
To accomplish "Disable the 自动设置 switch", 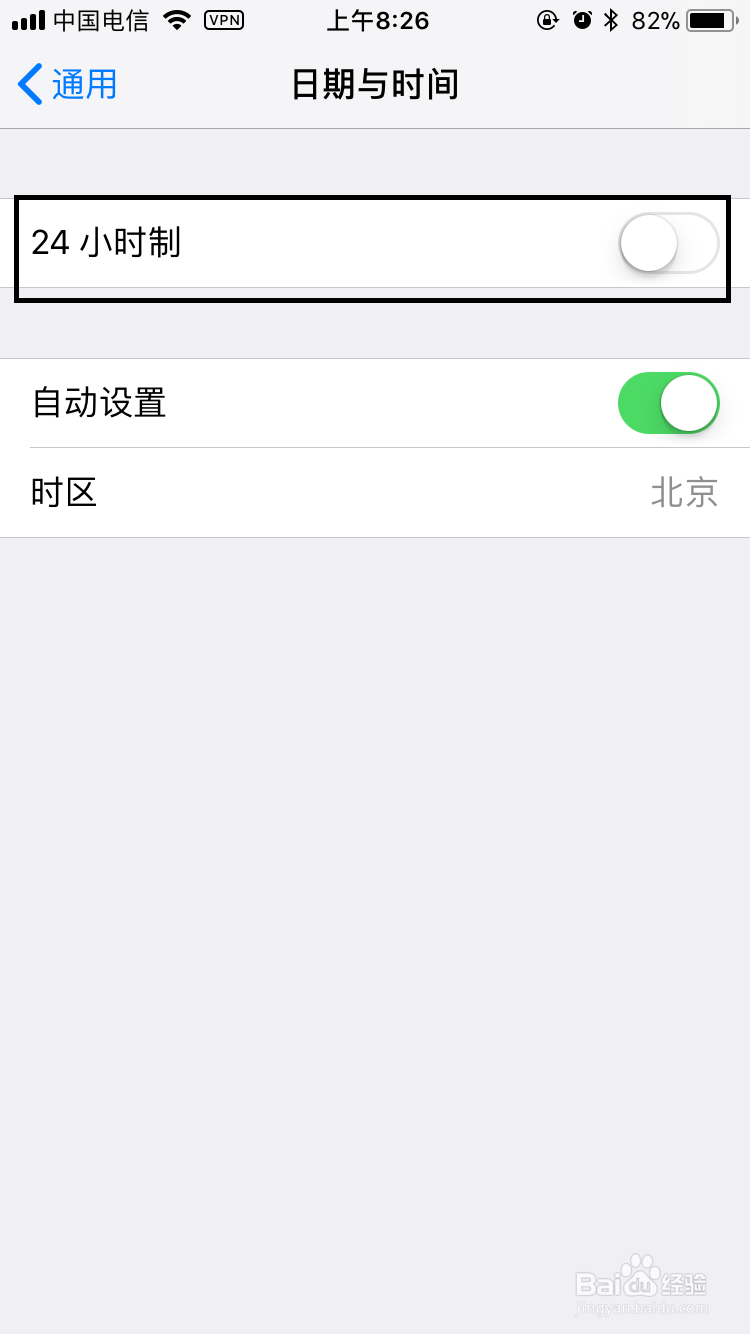I will click(x=668, y=403).
